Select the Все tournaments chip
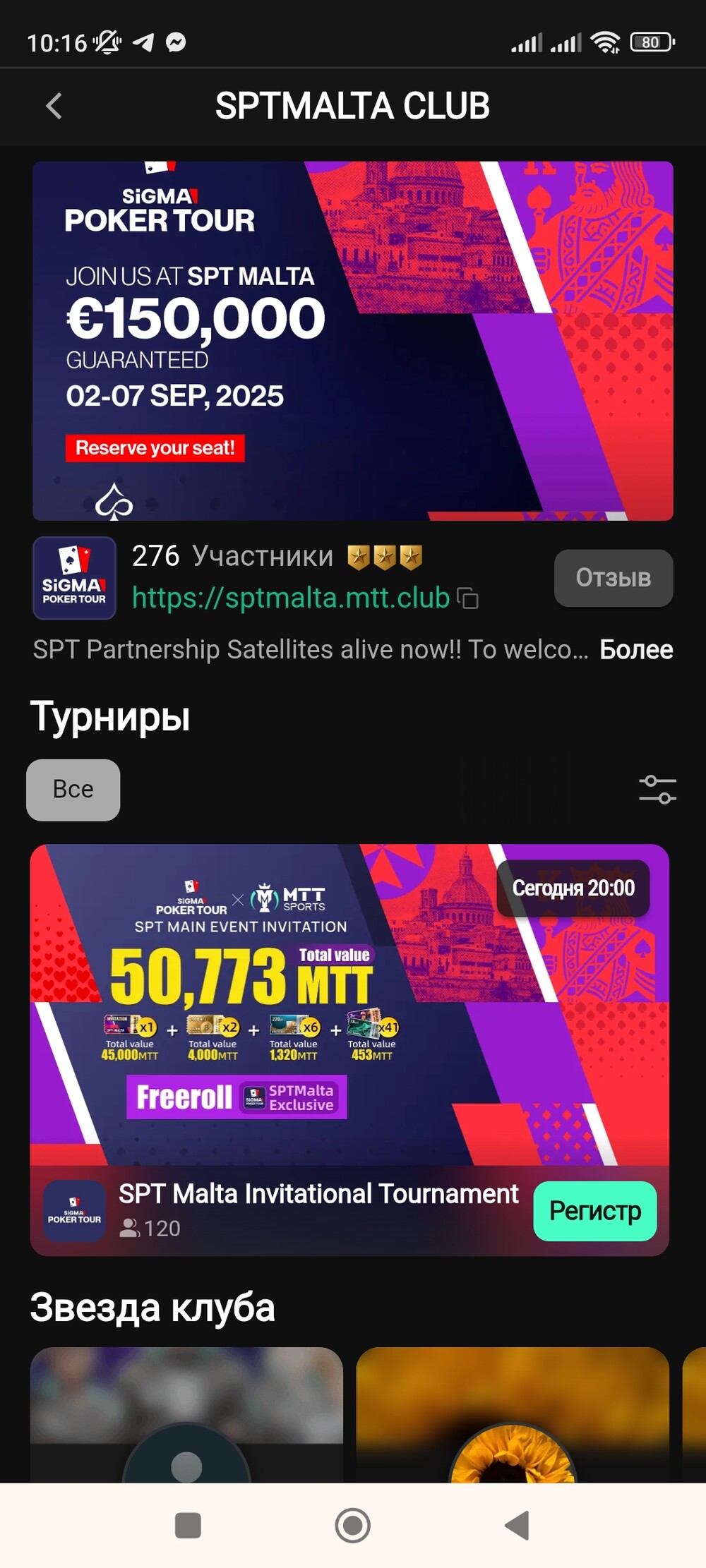This screenshot has height=1568, width=706. 73,790
